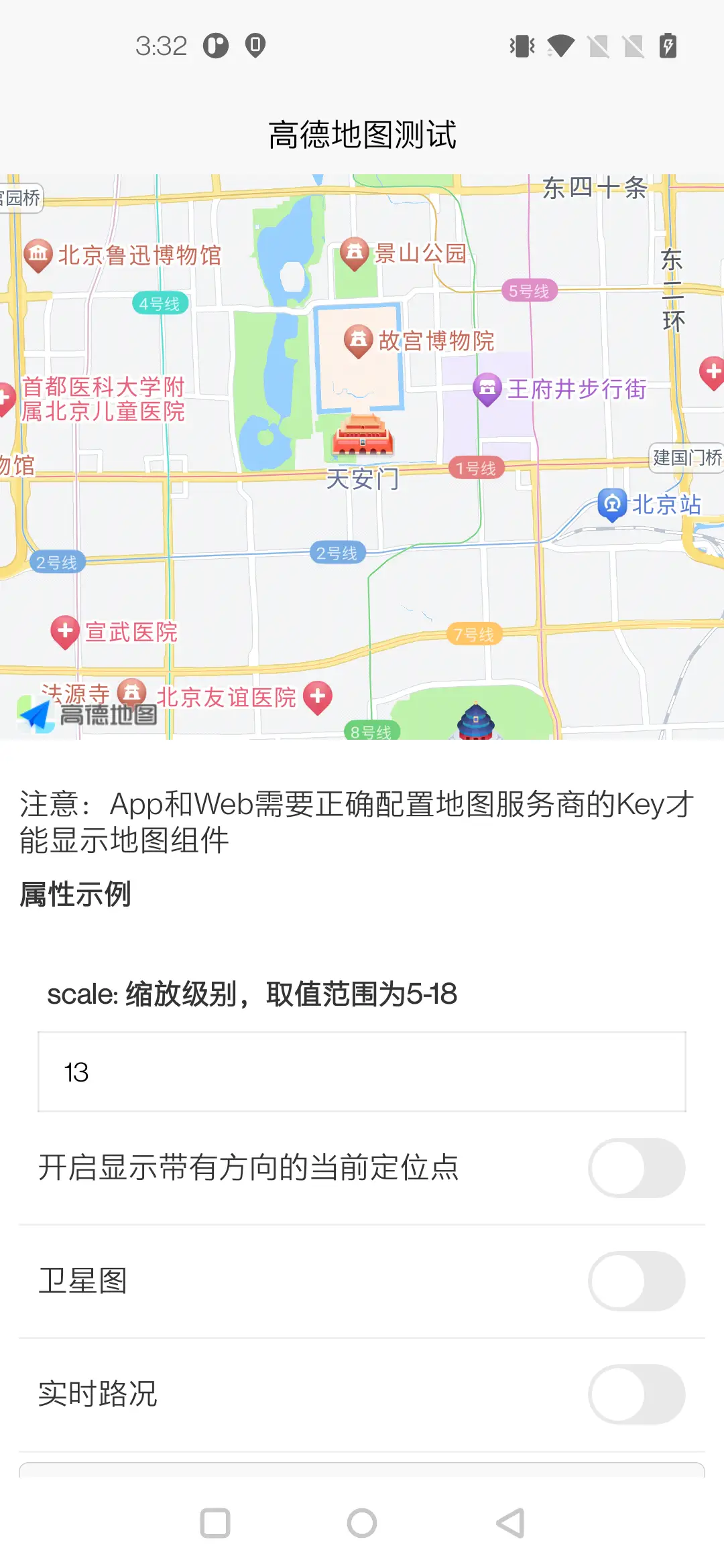The height and width of the screenshot is (1568, 724).
Task: Edit the scale value field showing 13
Action: pos(362,1072)
